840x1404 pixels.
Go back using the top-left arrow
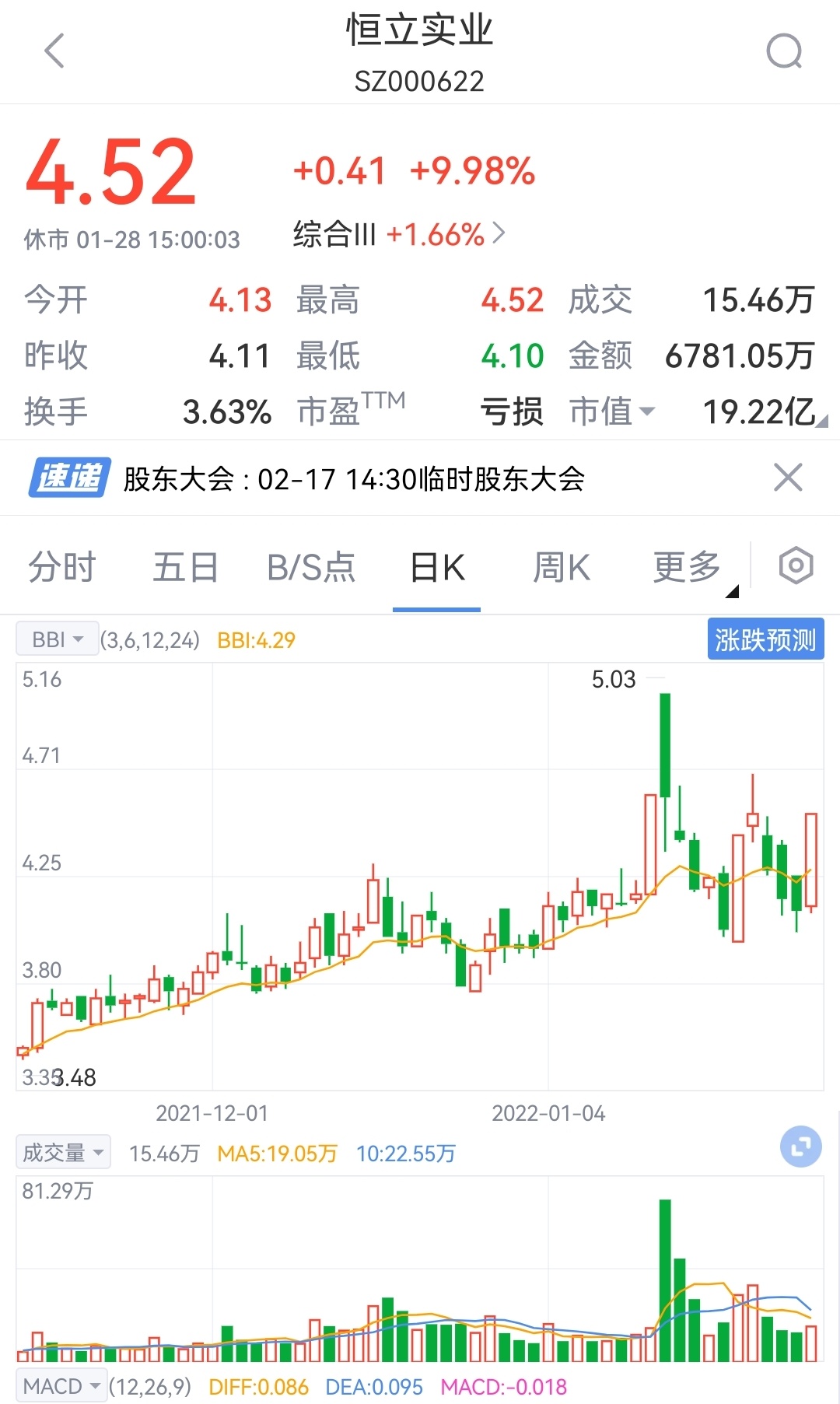pyautogui.click(x=54, y=51)
